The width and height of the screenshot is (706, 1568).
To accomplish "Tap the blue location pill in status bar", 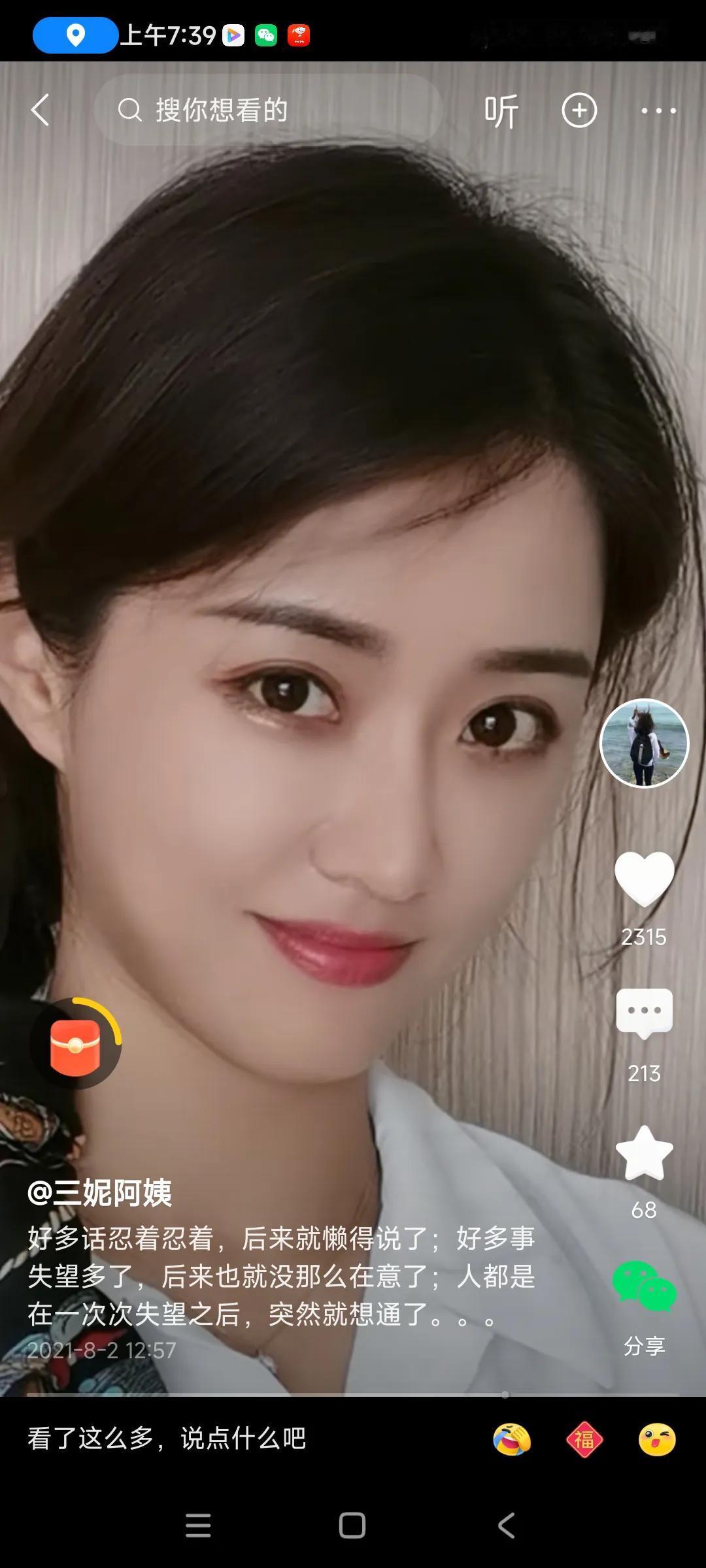I will (x=74, y=36).
